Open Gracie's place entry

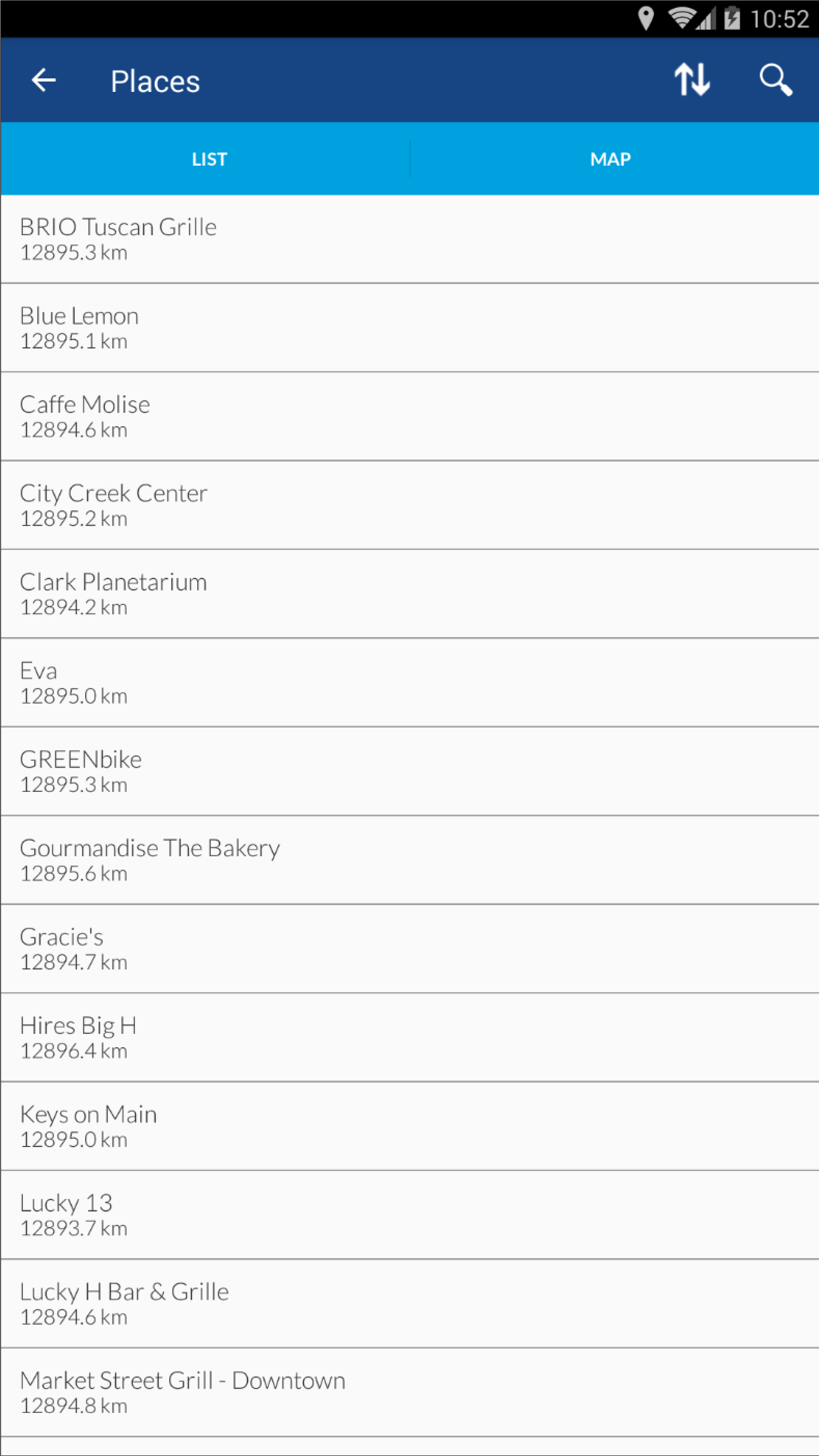410,949
